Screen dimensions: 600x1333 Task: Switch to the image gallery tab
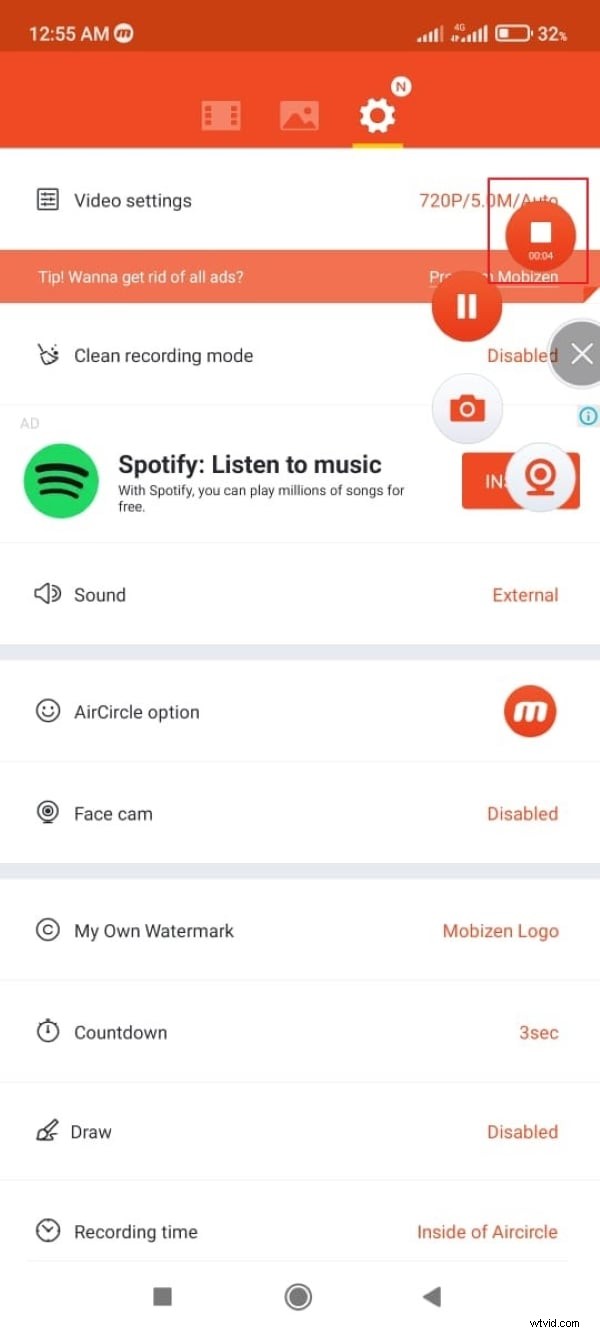[299, 117]
